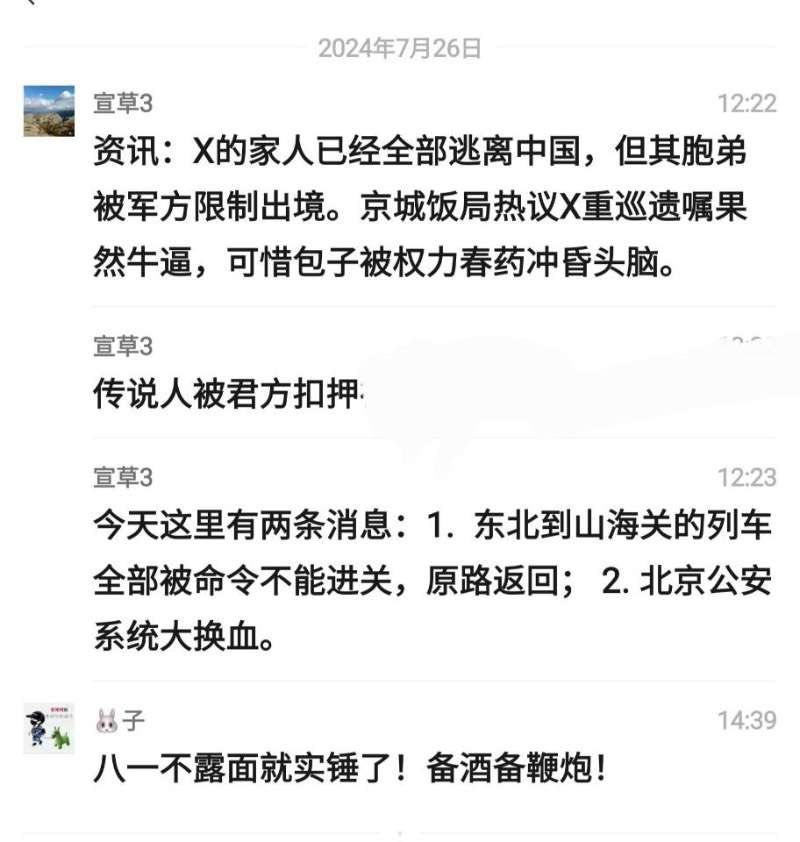Open 宣草3's profile avatar

pos(49,111)
